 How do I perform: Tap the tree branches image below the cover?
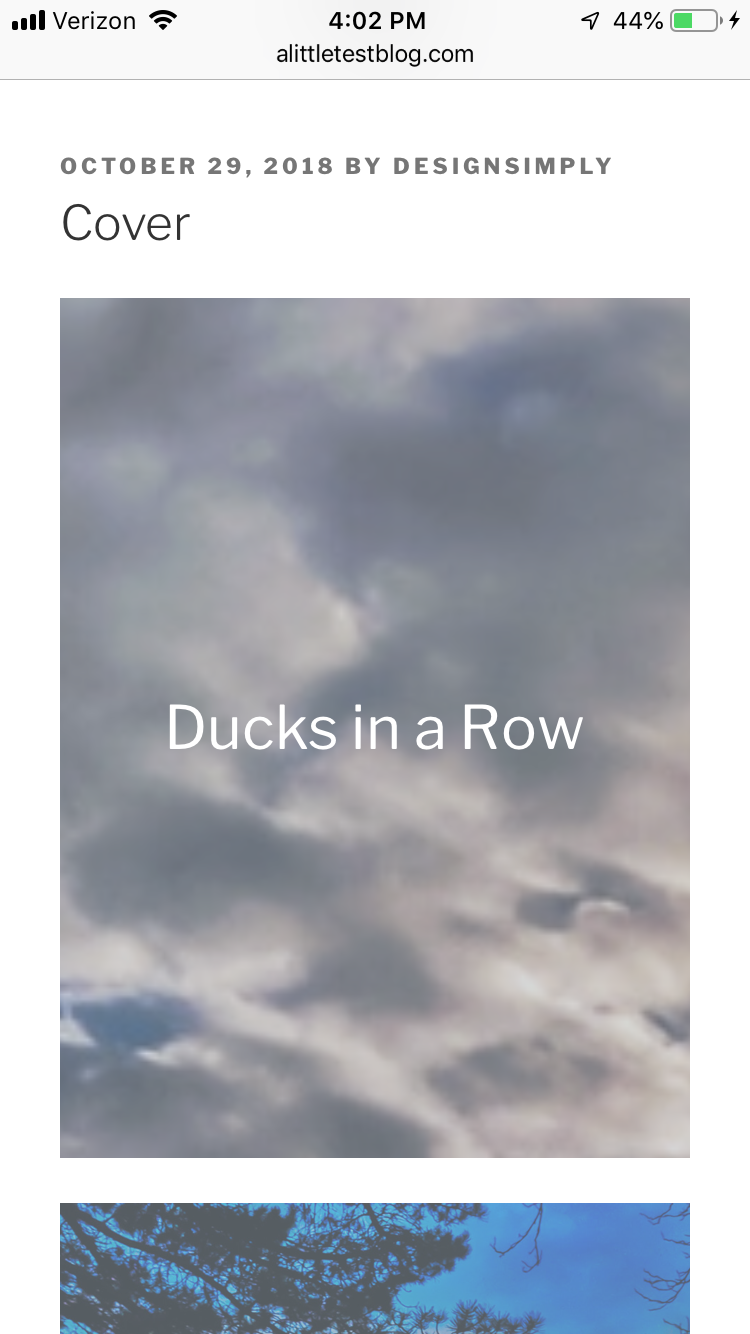[x=375, y=1268]
